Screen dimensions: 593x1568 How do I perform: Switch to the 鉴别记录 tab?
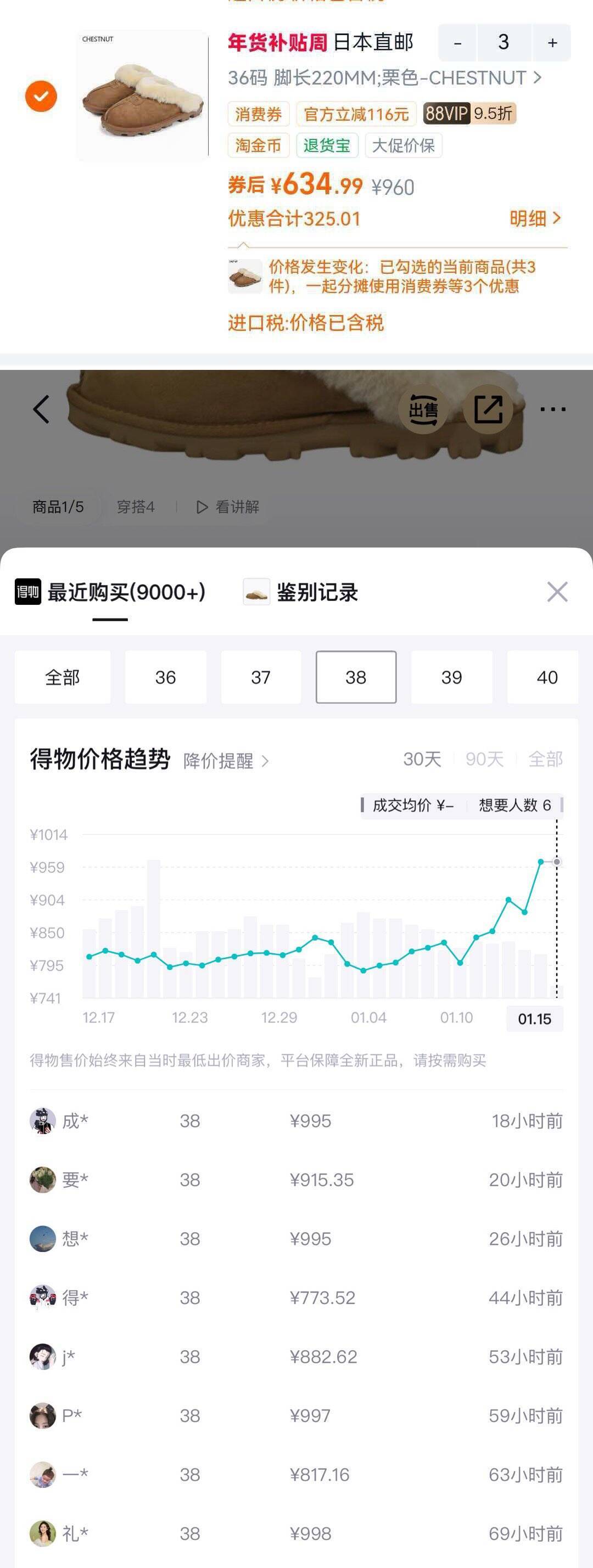coord(301,592)
